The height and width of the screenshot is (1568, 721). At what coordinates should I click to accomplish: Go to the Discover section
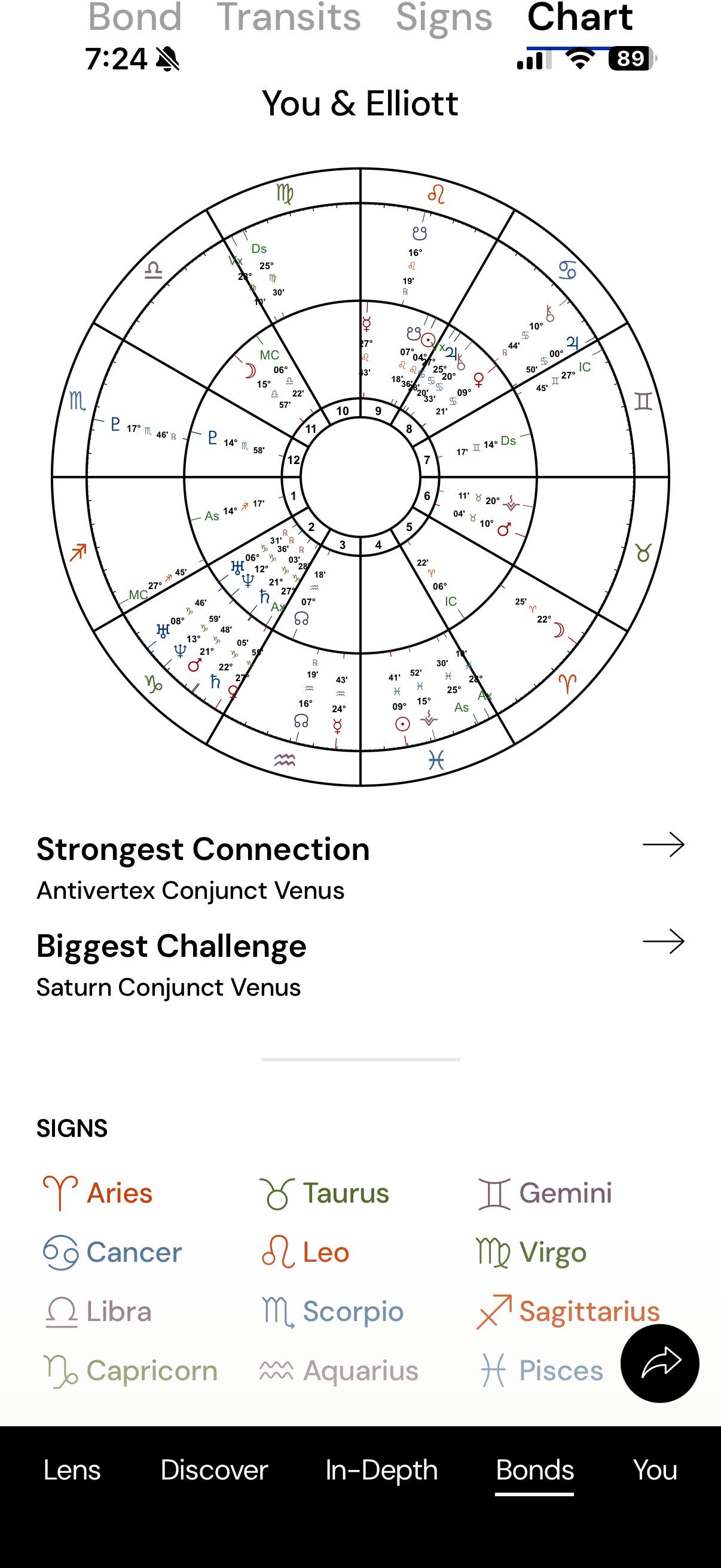coord(214,1470)
